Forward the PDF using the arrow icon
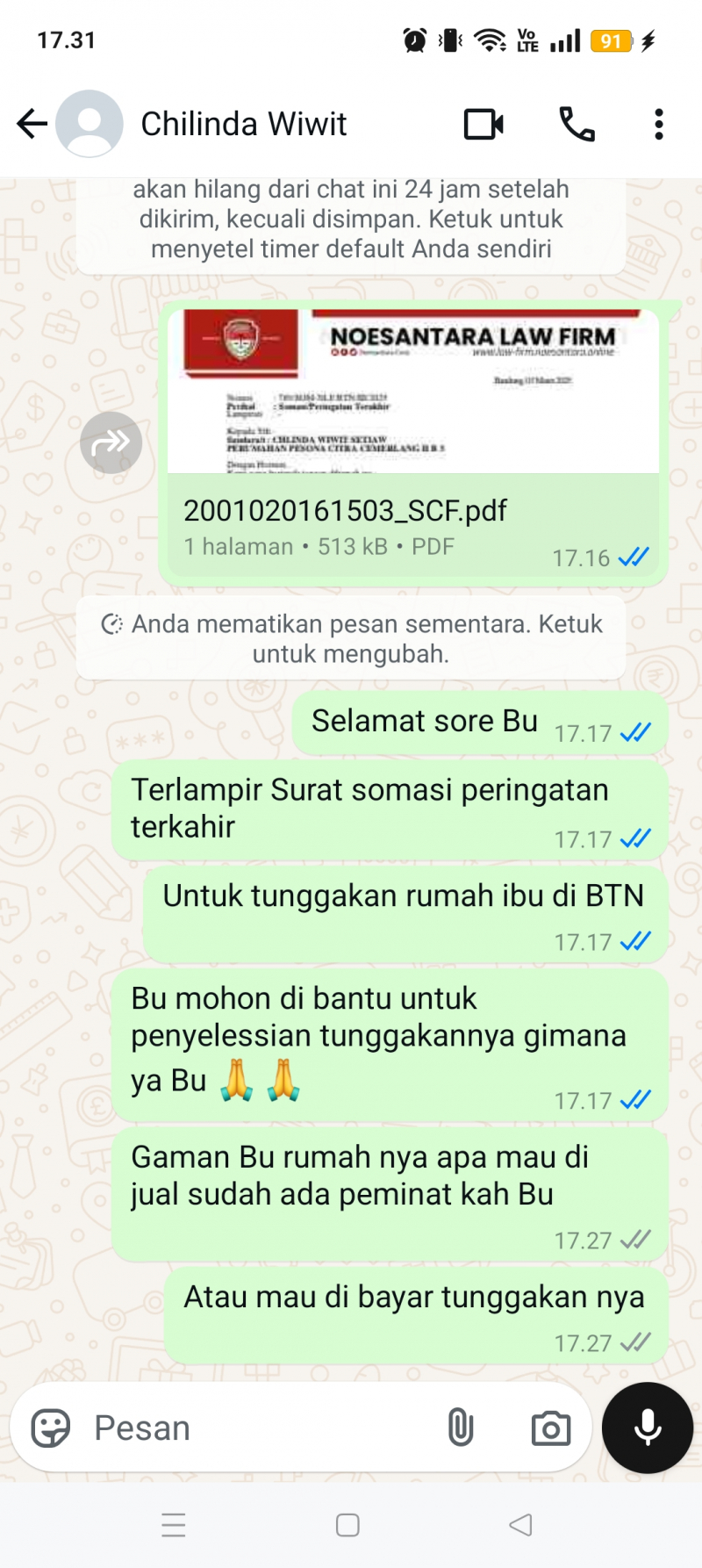Image resolution: width=702 pixels, height=1568 pixels. (x=111, y=442)
